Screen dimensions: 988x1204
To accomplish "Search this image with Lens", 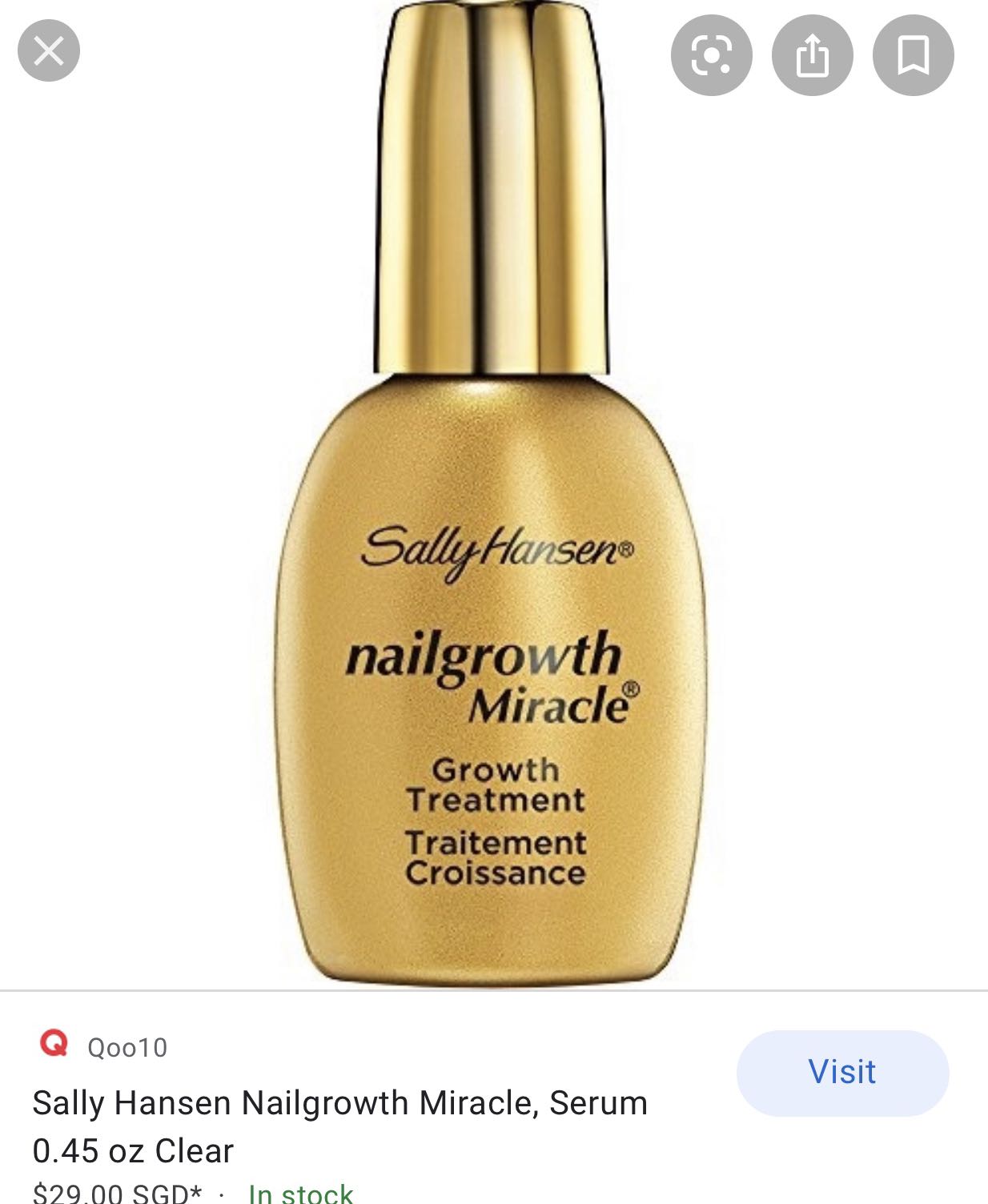I will (x=711, y=55).
